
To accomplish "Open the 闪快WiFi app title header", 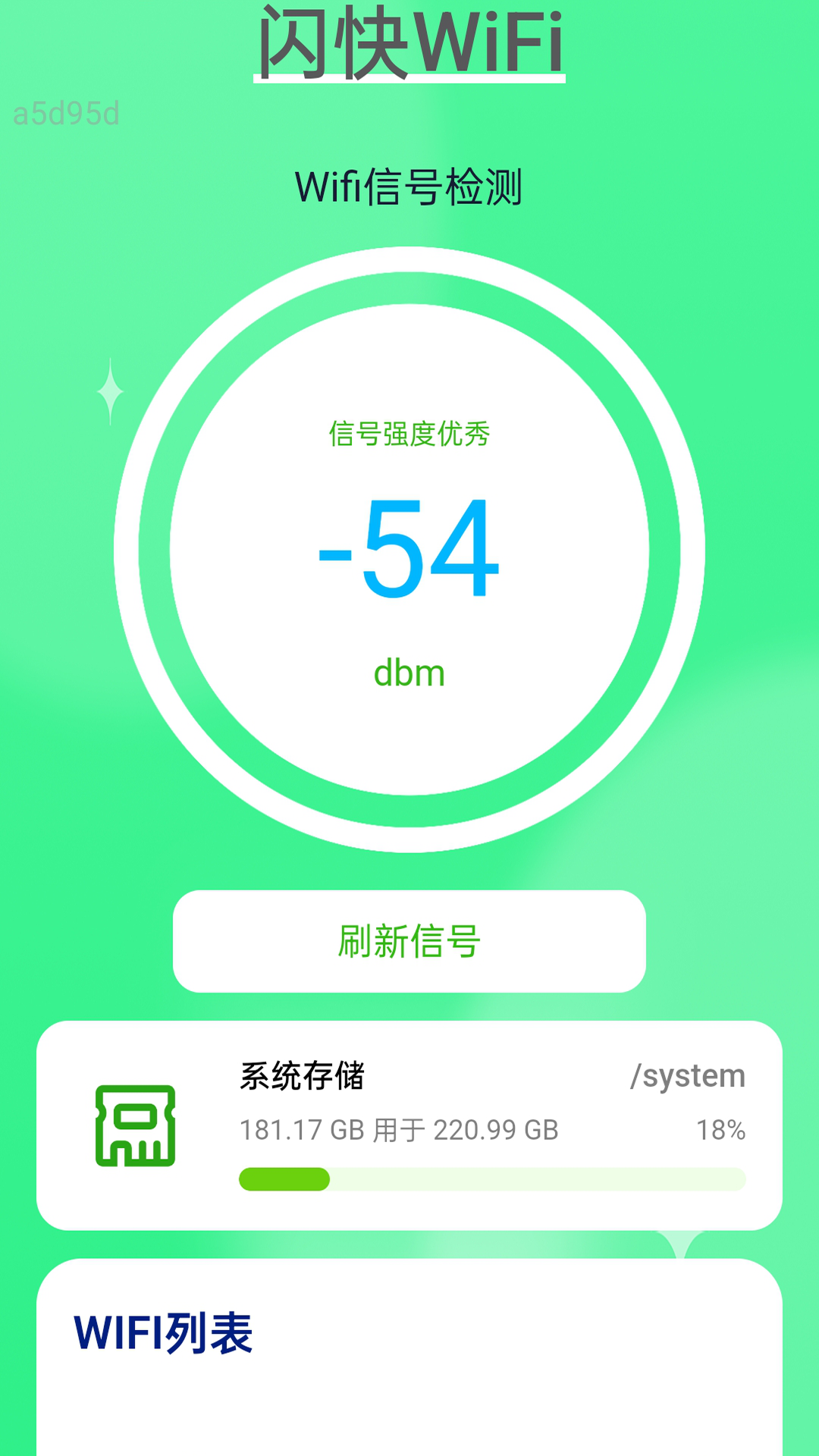I will pos(408,42).
